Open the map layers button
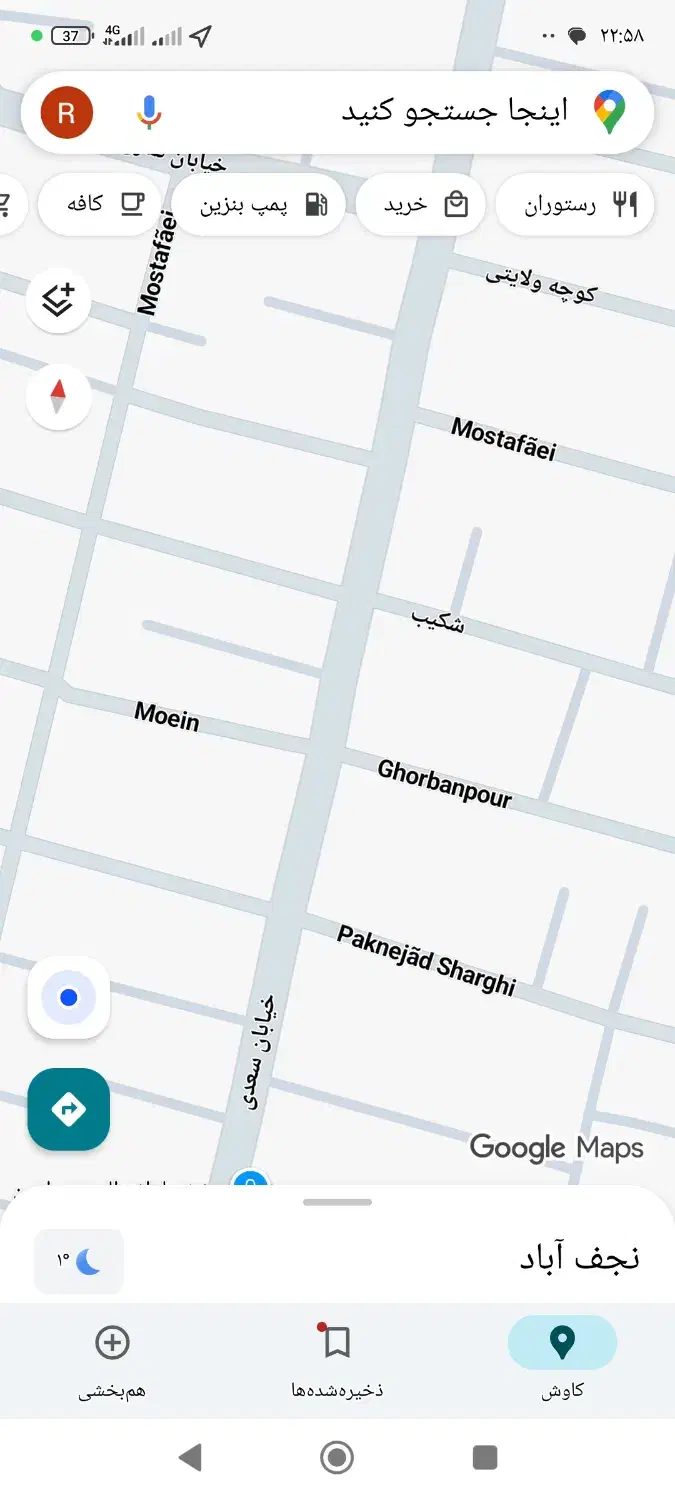 (x=59, y=300)
